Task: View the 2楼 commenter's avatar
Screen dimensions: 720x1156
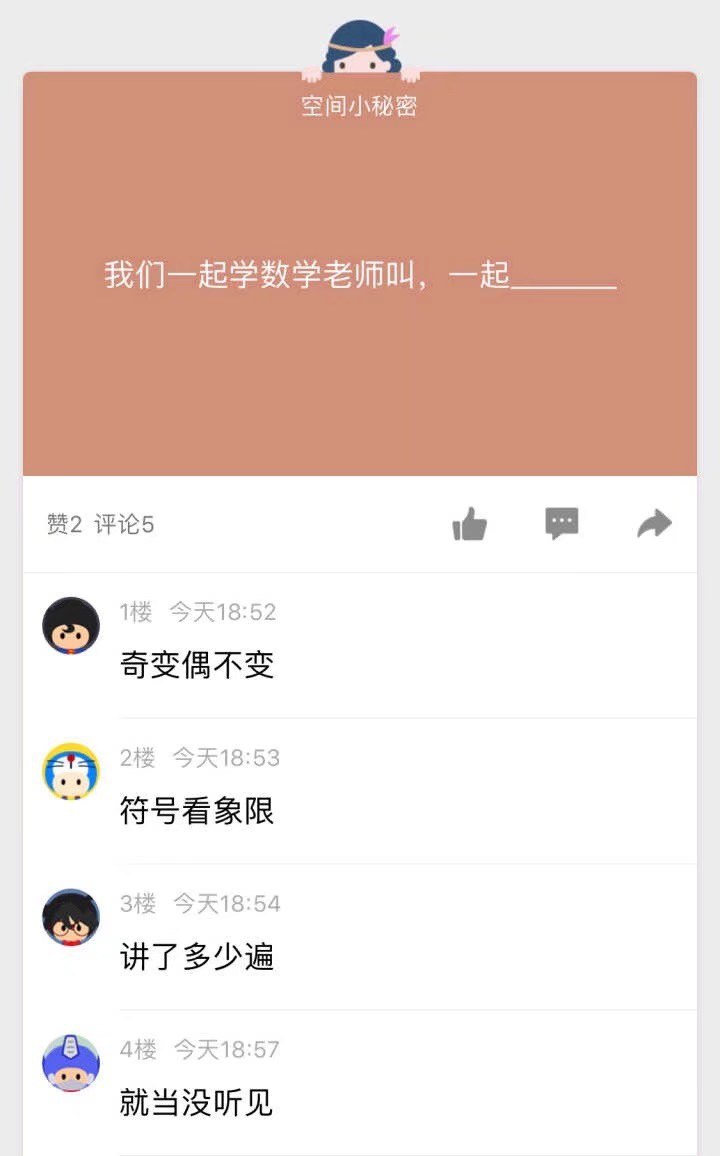Action: click(x=71, y=772)
